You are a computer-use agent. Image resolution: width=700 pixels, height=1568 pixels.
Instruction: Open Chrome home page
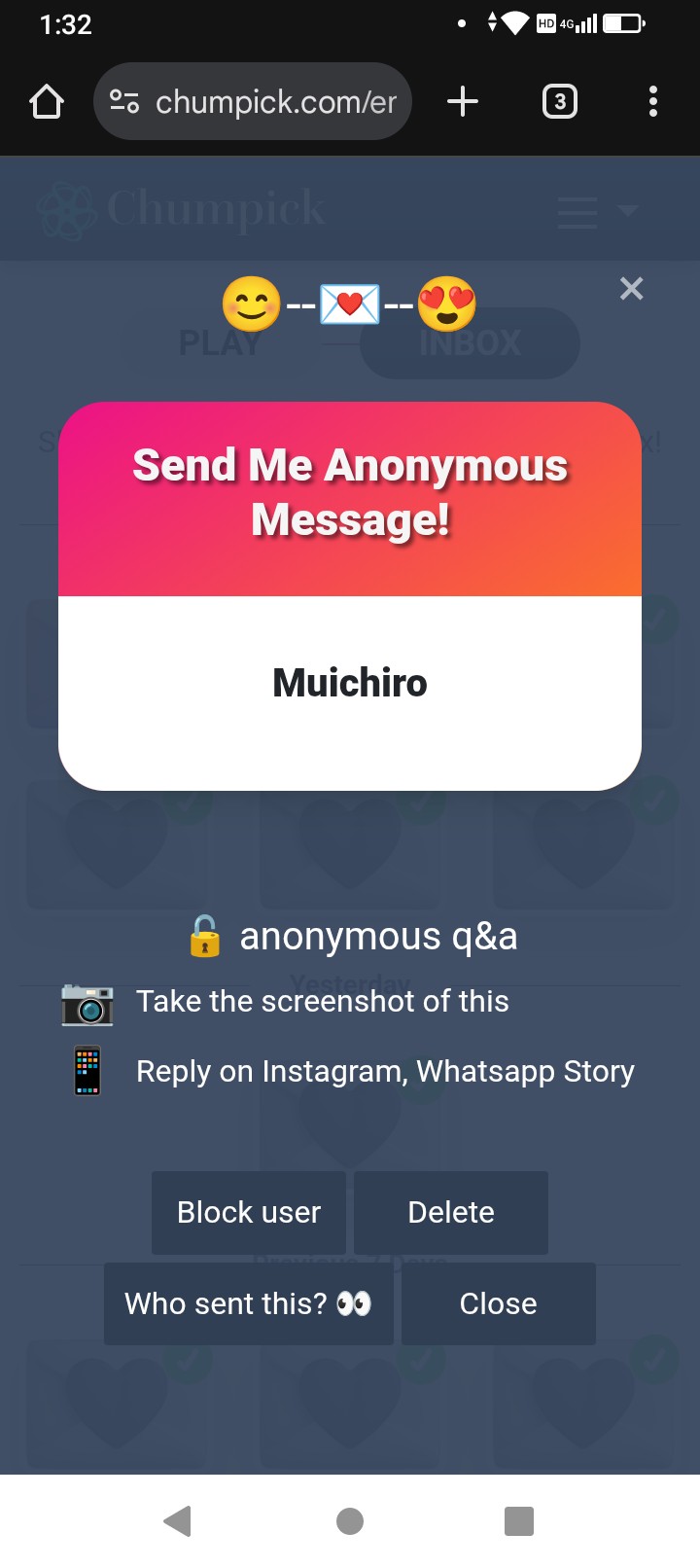tap(47, 101)
